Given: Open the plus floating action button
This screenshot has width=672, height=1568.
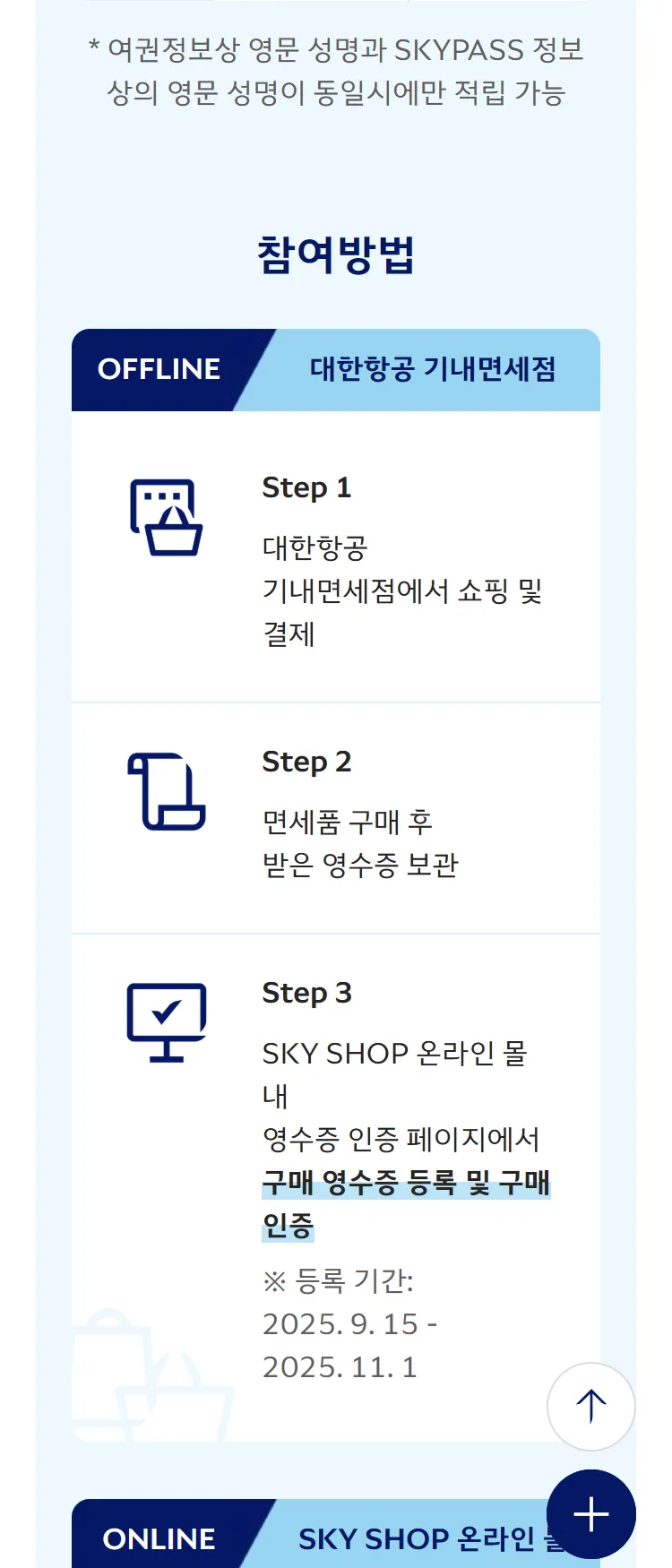Looking at the screenshot, I should click(x=591, y=1514).
